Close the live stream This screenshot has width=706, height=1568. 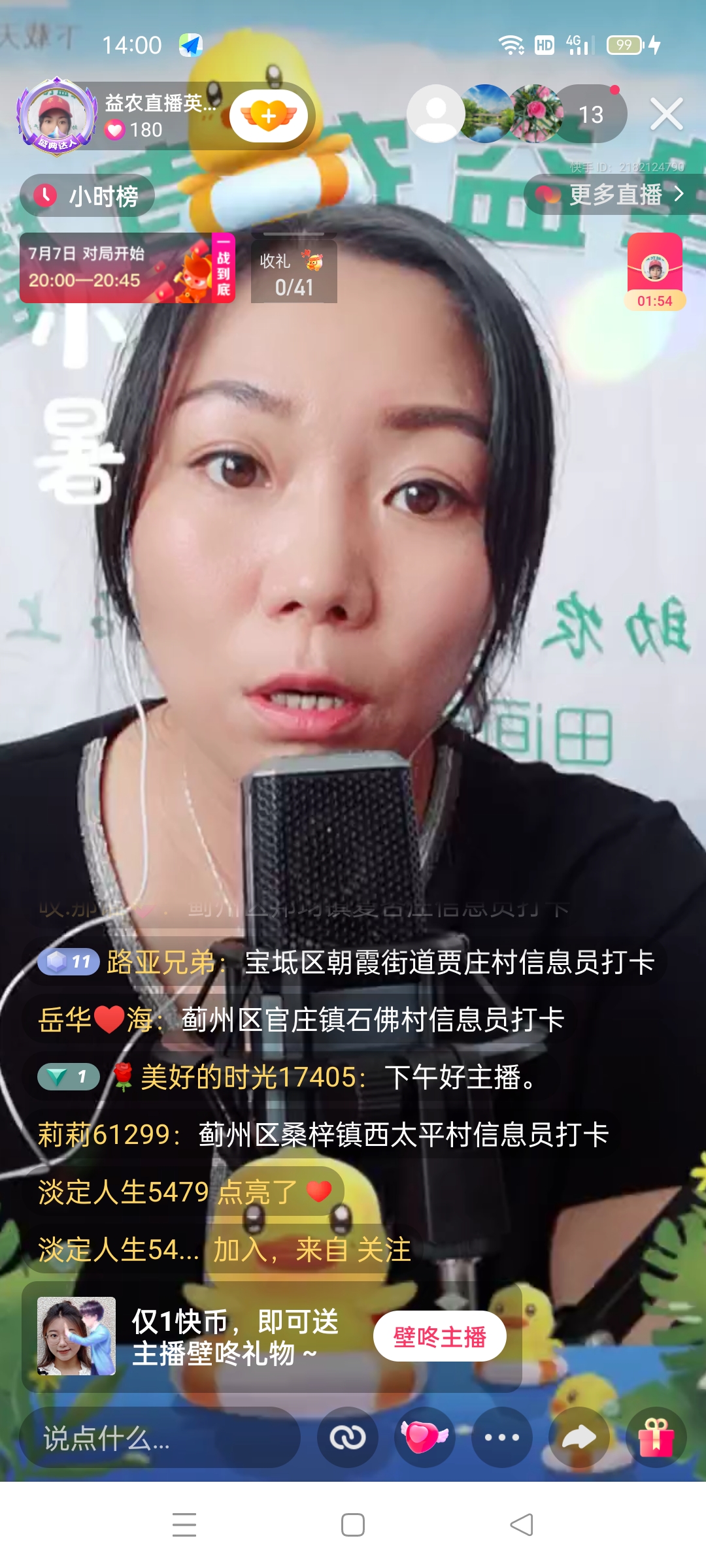coord(666,114)
